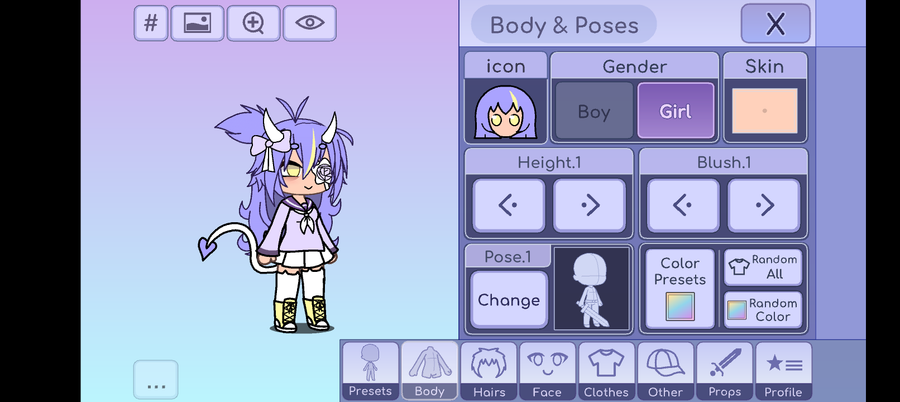Image resolution: width=900 pixels, height=402 pixels.
Task: Decrease Height with the left arrow
Action: tap(509, 206)
